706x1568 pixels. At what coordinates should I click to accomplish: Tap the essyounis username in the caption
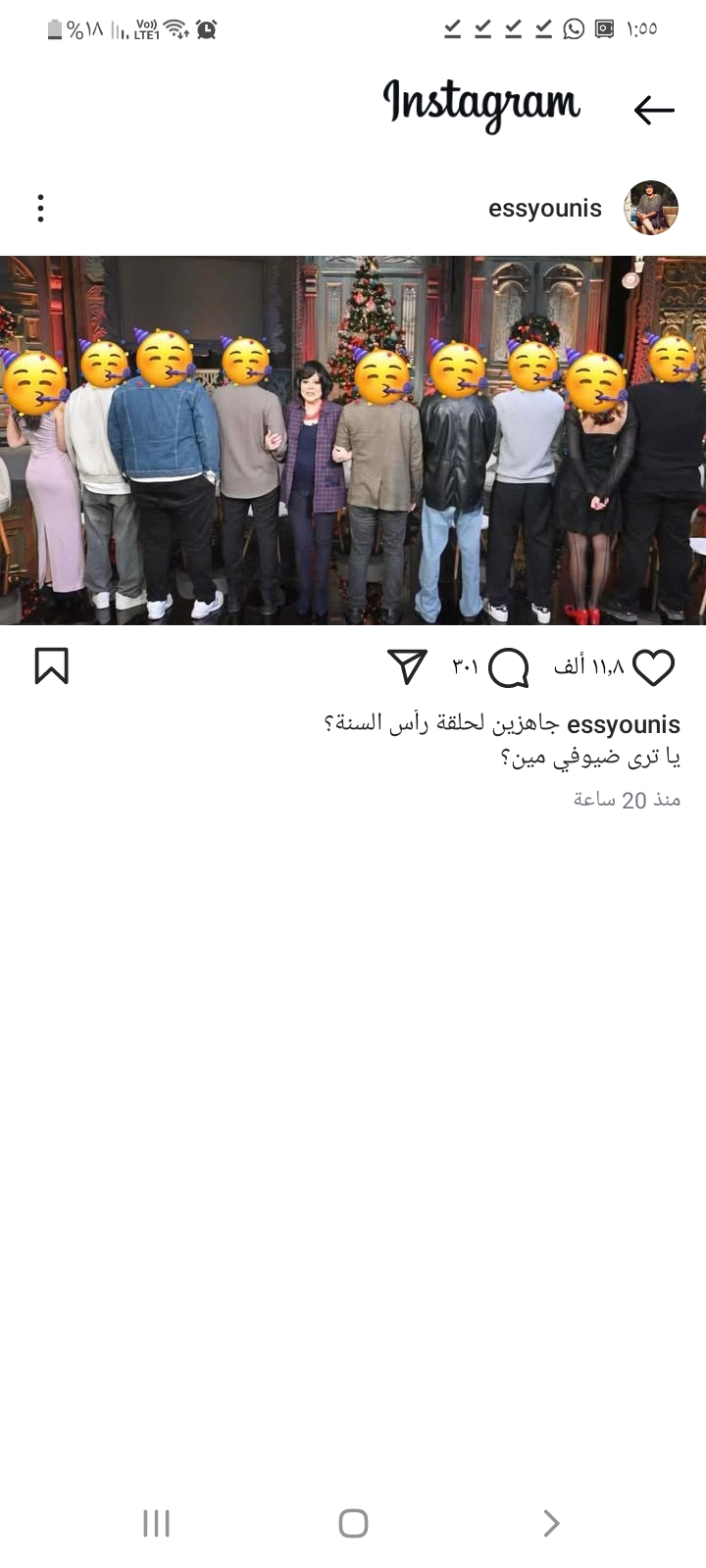click(624, 724)
